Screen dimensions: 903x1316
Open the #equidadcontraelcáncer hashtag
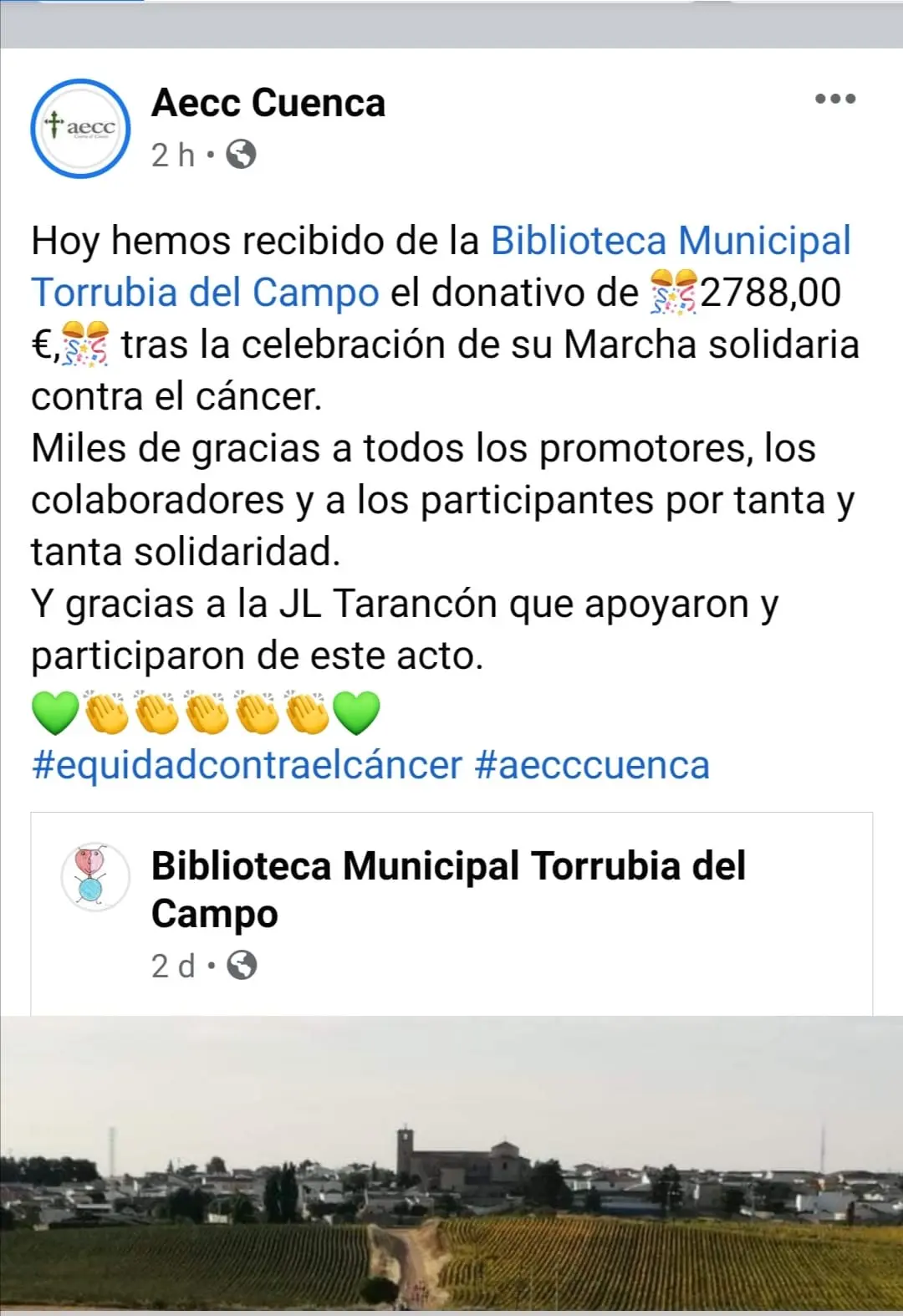(247, 765)
